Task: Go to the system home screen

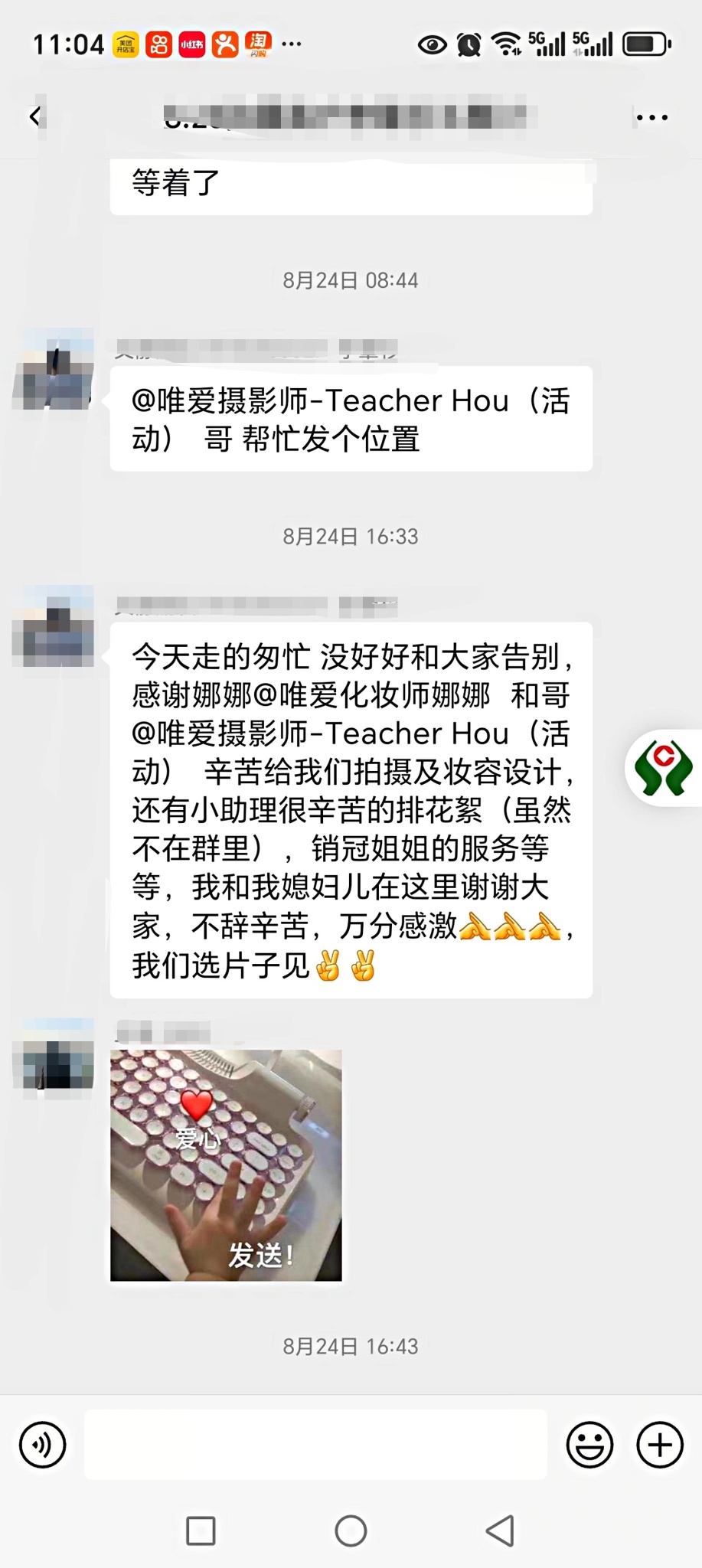Action: click(351, 1530)
